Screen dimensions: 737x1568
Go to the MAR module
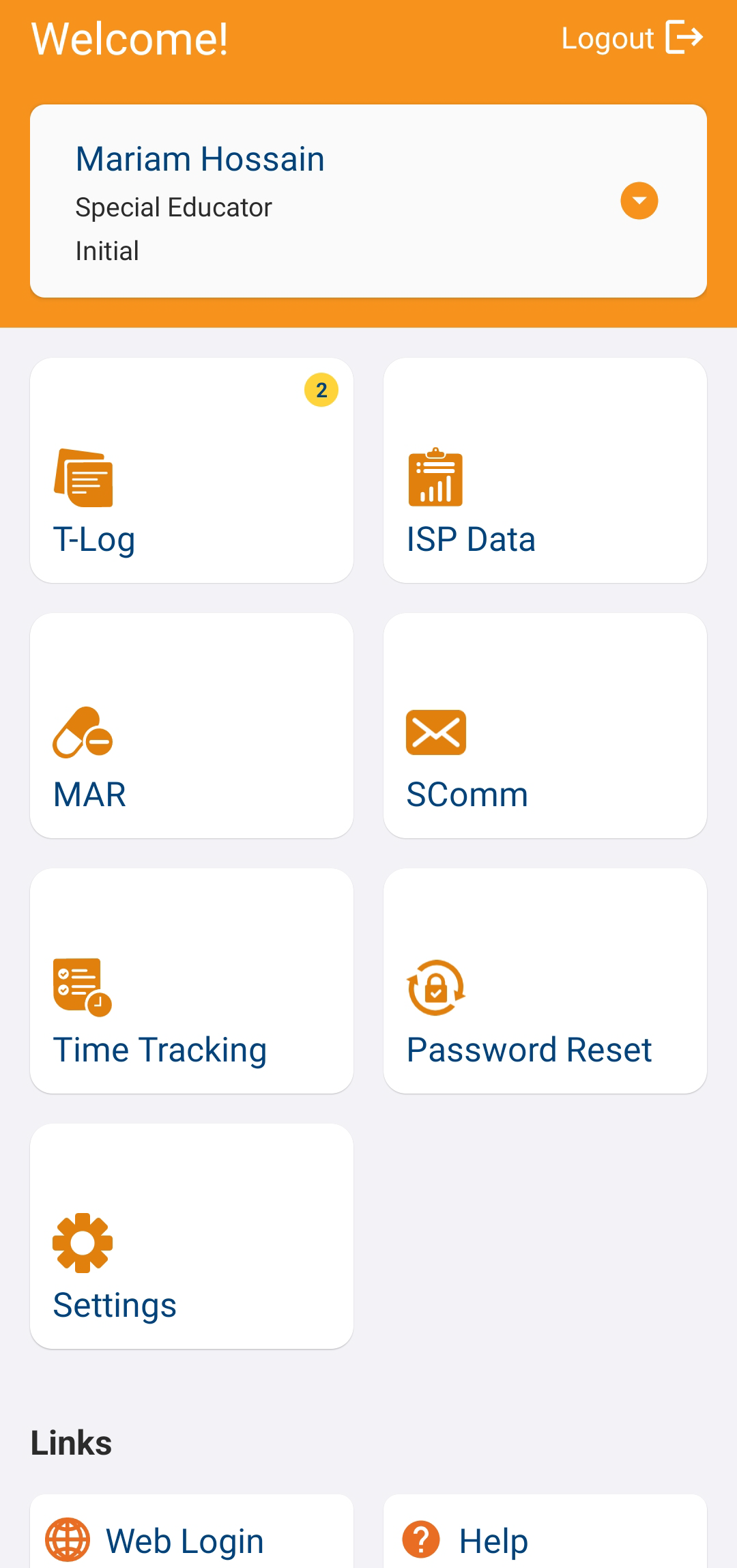[x=192, y=726]
